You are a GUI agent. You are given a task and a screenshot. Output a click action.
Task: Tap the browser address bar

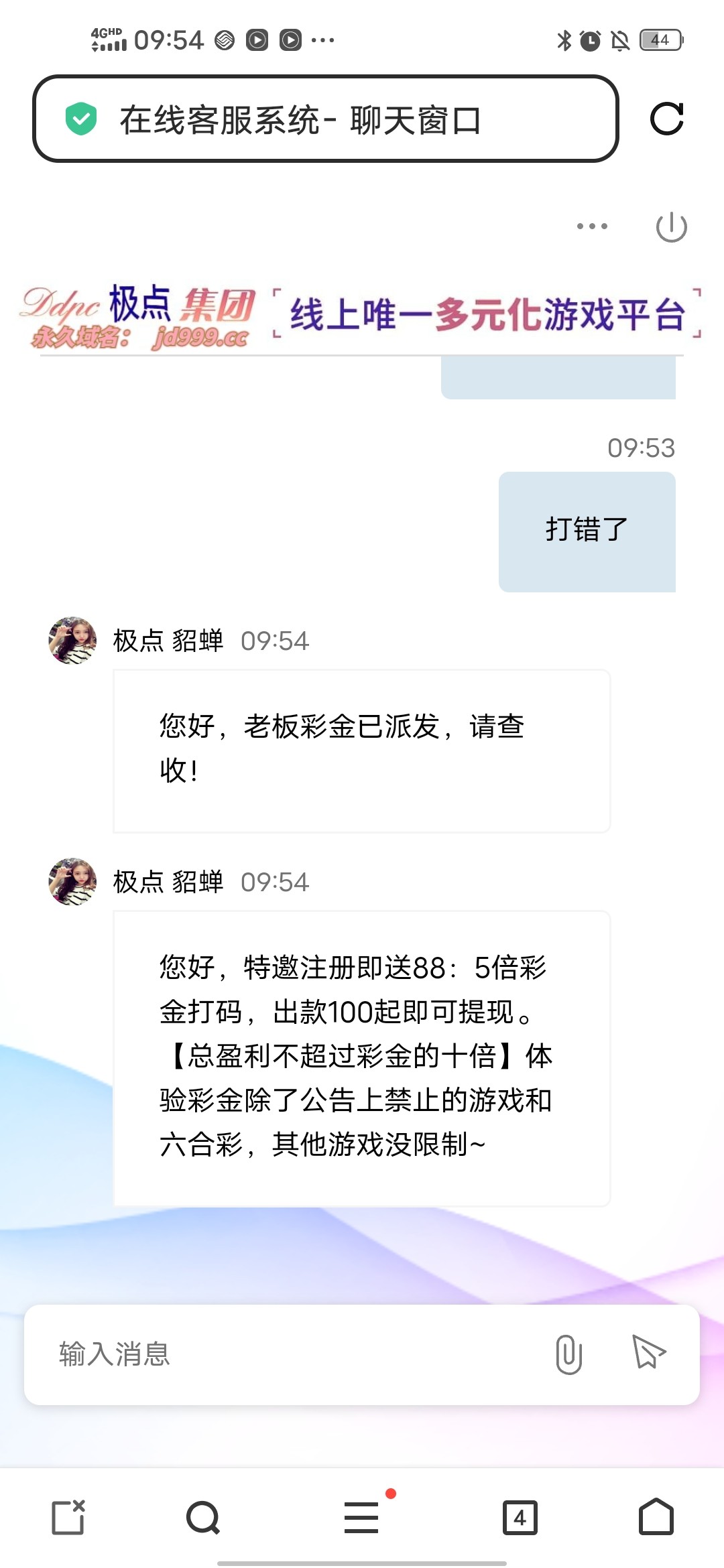pos(325,119)
